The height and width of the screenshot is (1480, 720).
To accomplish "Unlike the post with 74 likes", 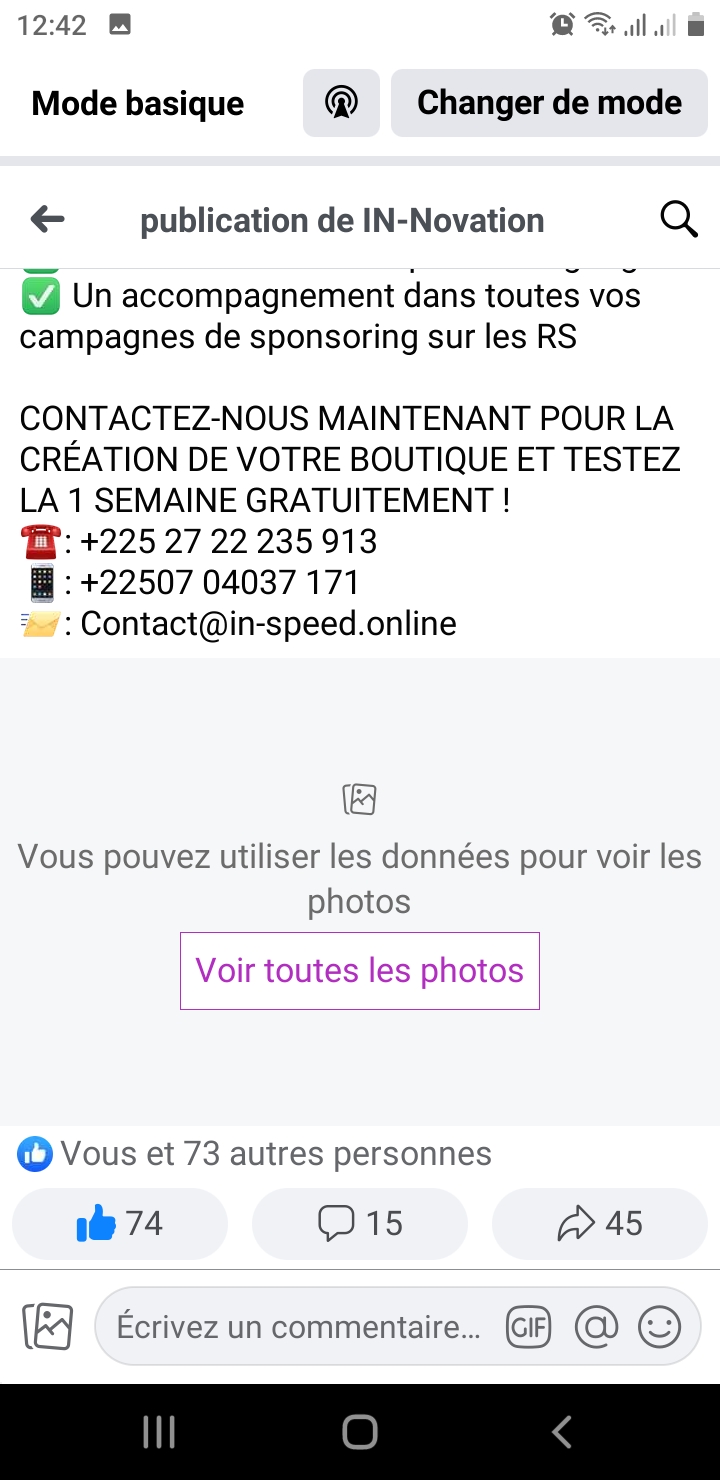I will point(120,1223).
